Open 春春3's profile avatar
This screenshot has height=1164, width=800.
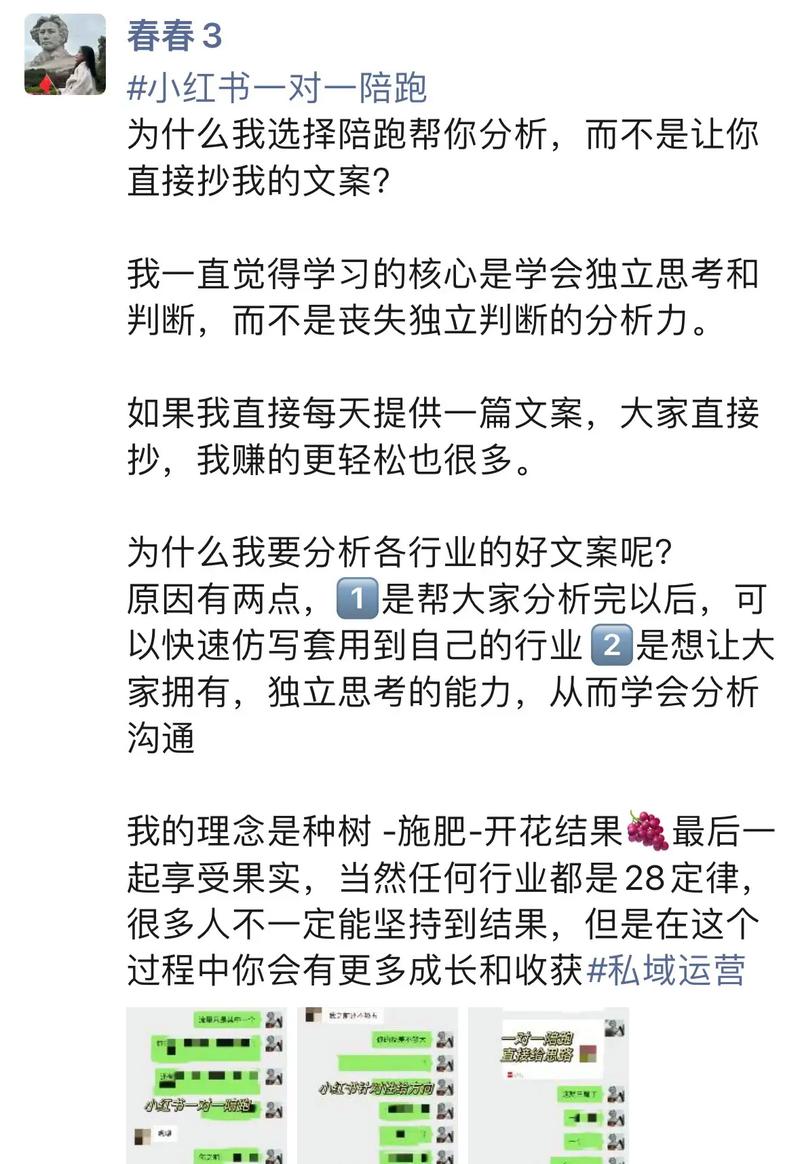65,54
